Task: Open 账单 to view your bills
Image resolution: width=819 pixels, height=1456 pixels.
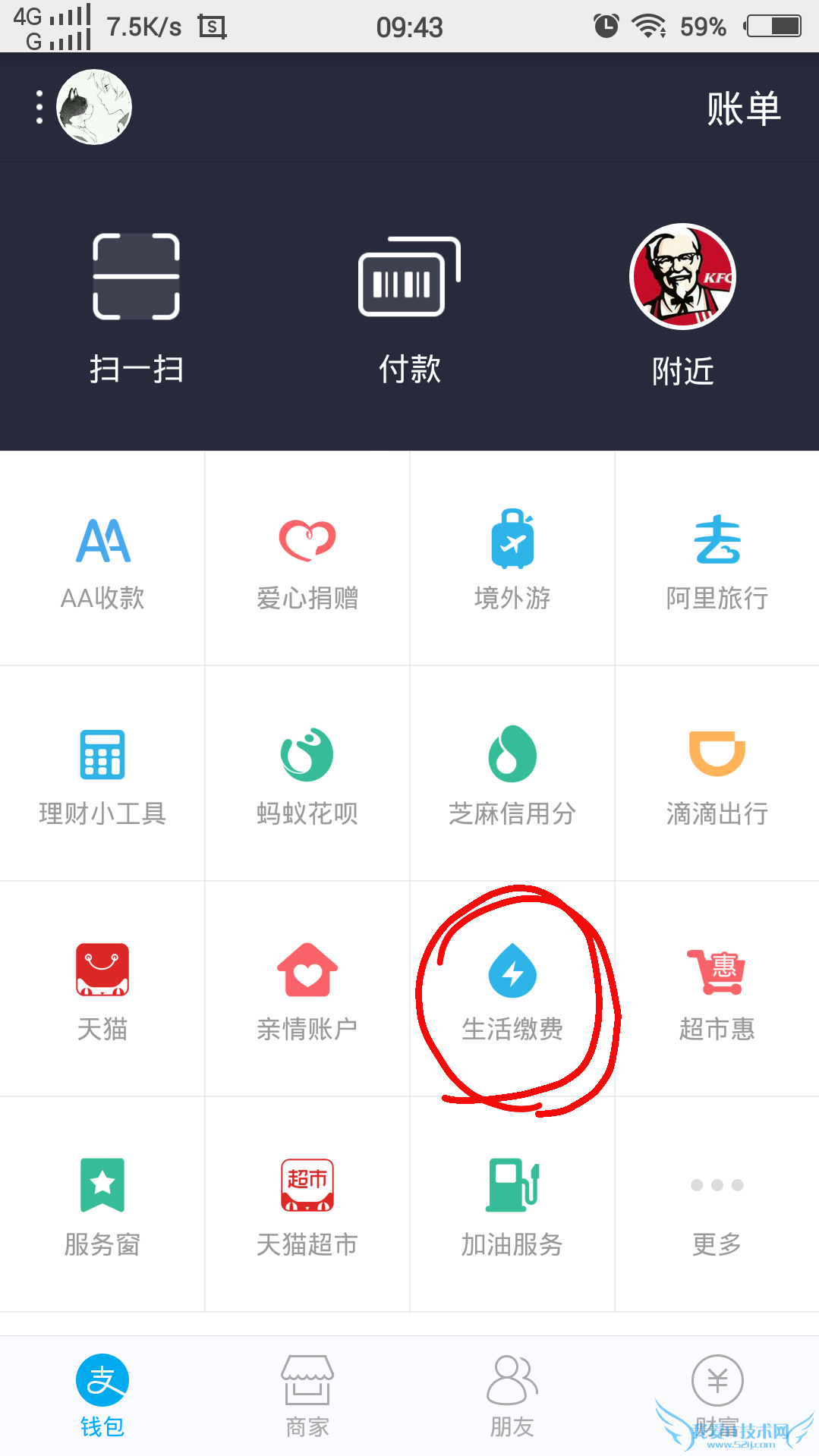Action: (x=744, y=106)
